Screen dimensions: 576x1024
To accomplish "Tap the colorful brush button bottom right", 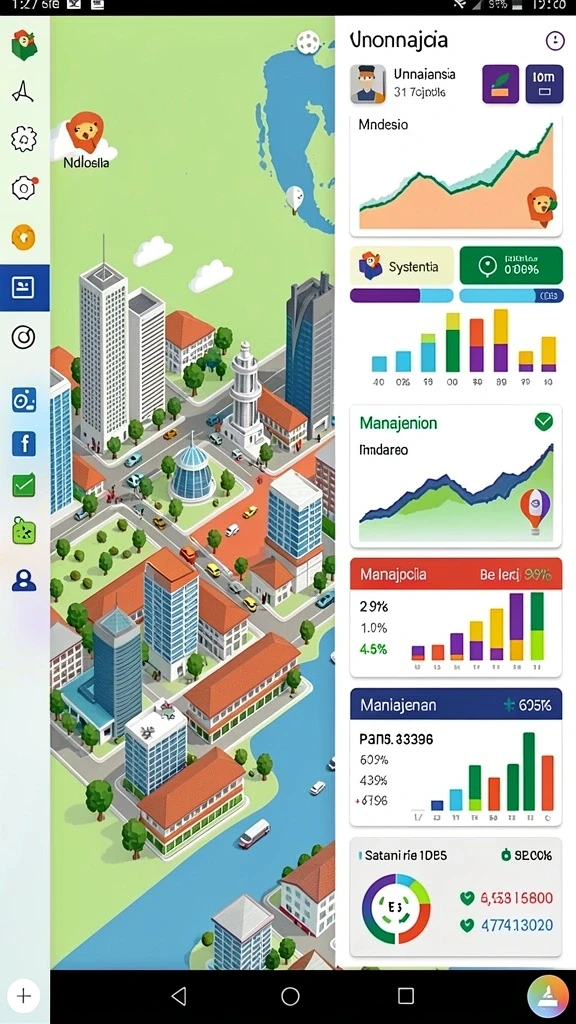I will pyautogui.click(x=547, y=997).
